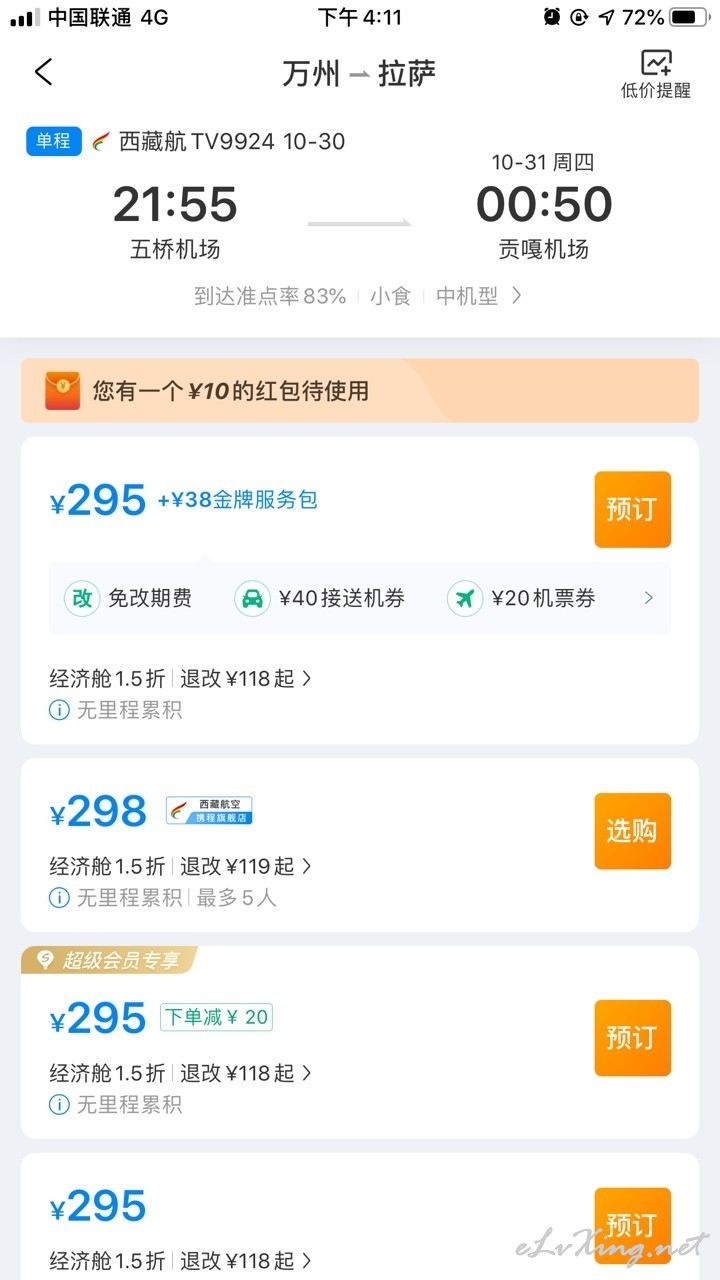Expand flight details next to 中机型
The width and height of the screenshot is (720, 1280).
pyautogui.click(x=516, y=296)
